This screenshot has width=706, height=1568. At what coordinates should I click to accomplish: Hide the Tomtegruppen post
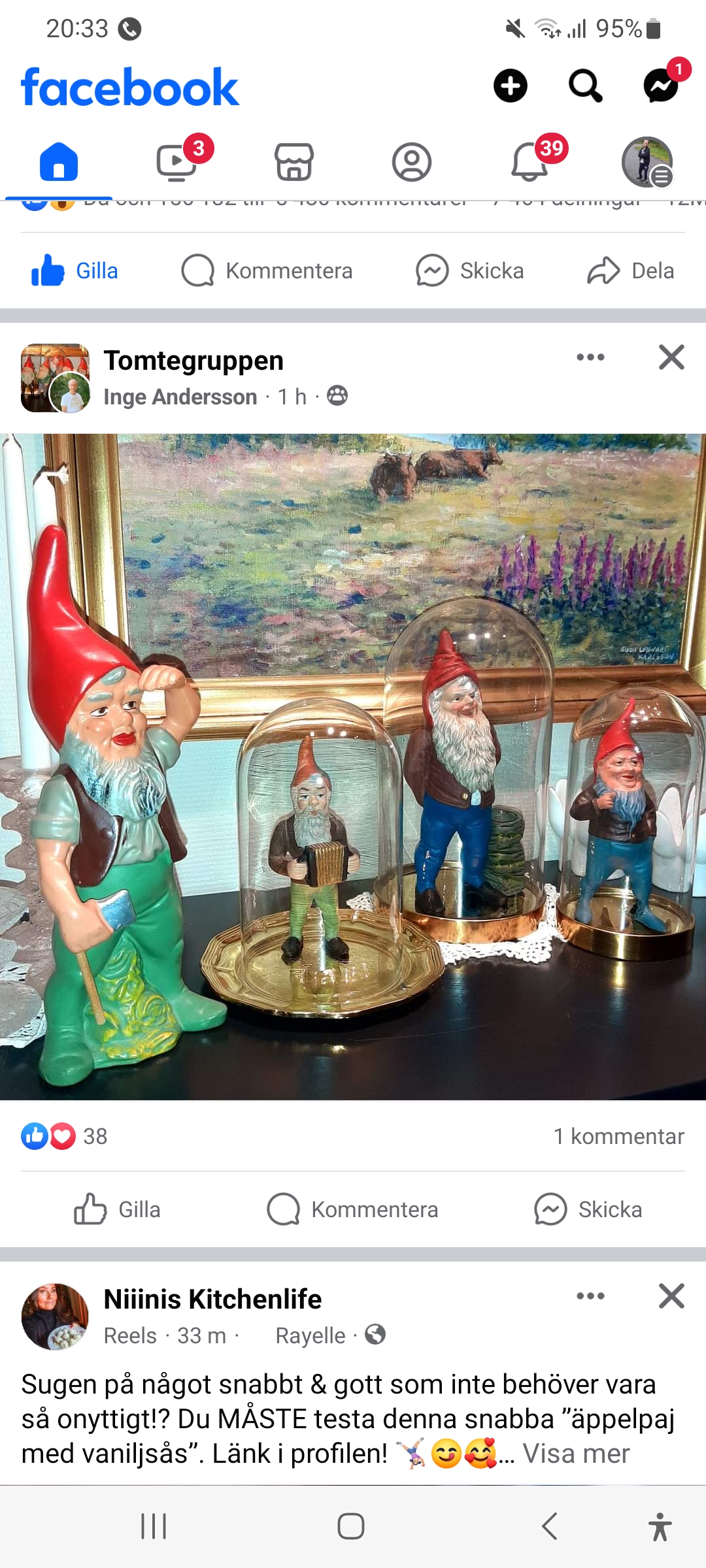coord(671,357)
